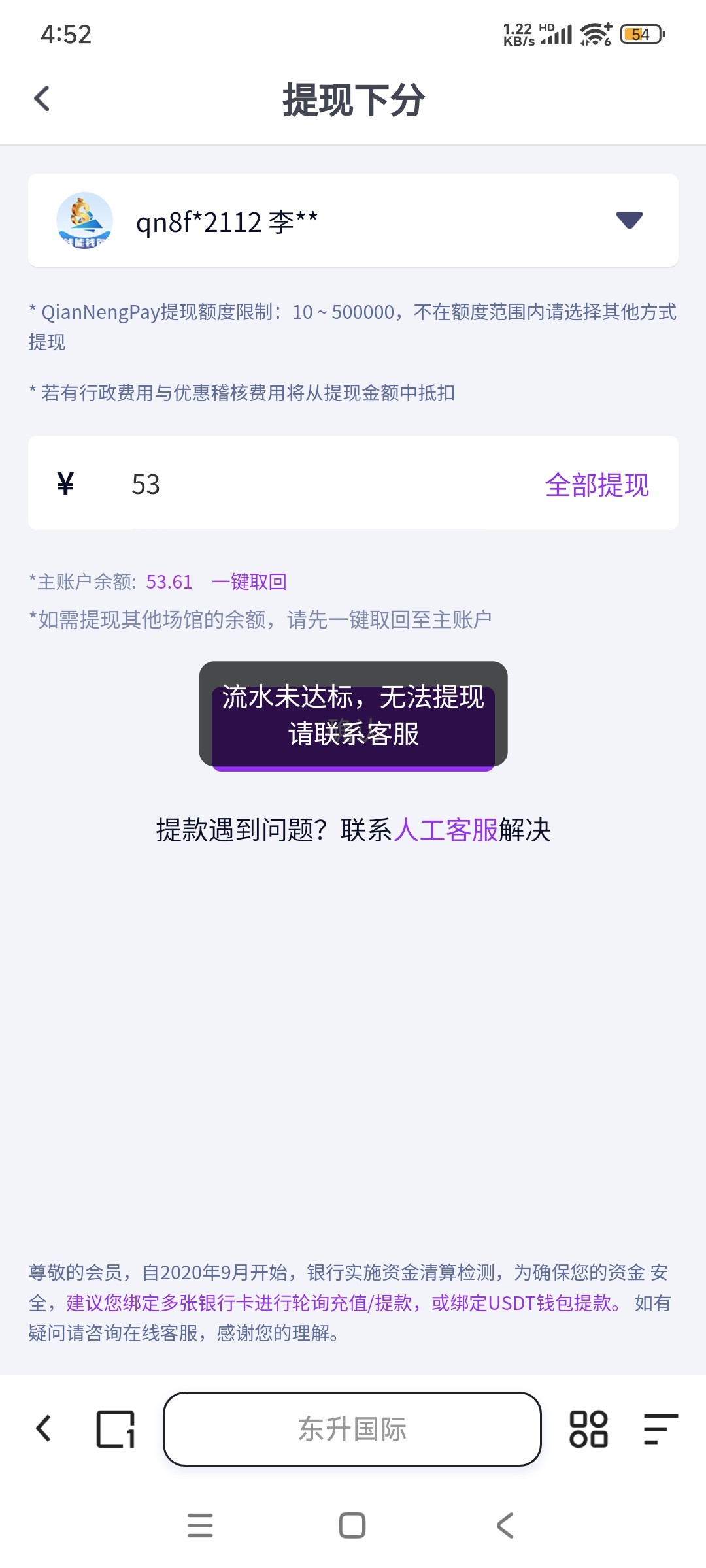The height and width of the screenshot is (1568, 706).
Task: Tap 全部提现 to withdraw all
Action: pyautogui.click(x=597, y=484)
